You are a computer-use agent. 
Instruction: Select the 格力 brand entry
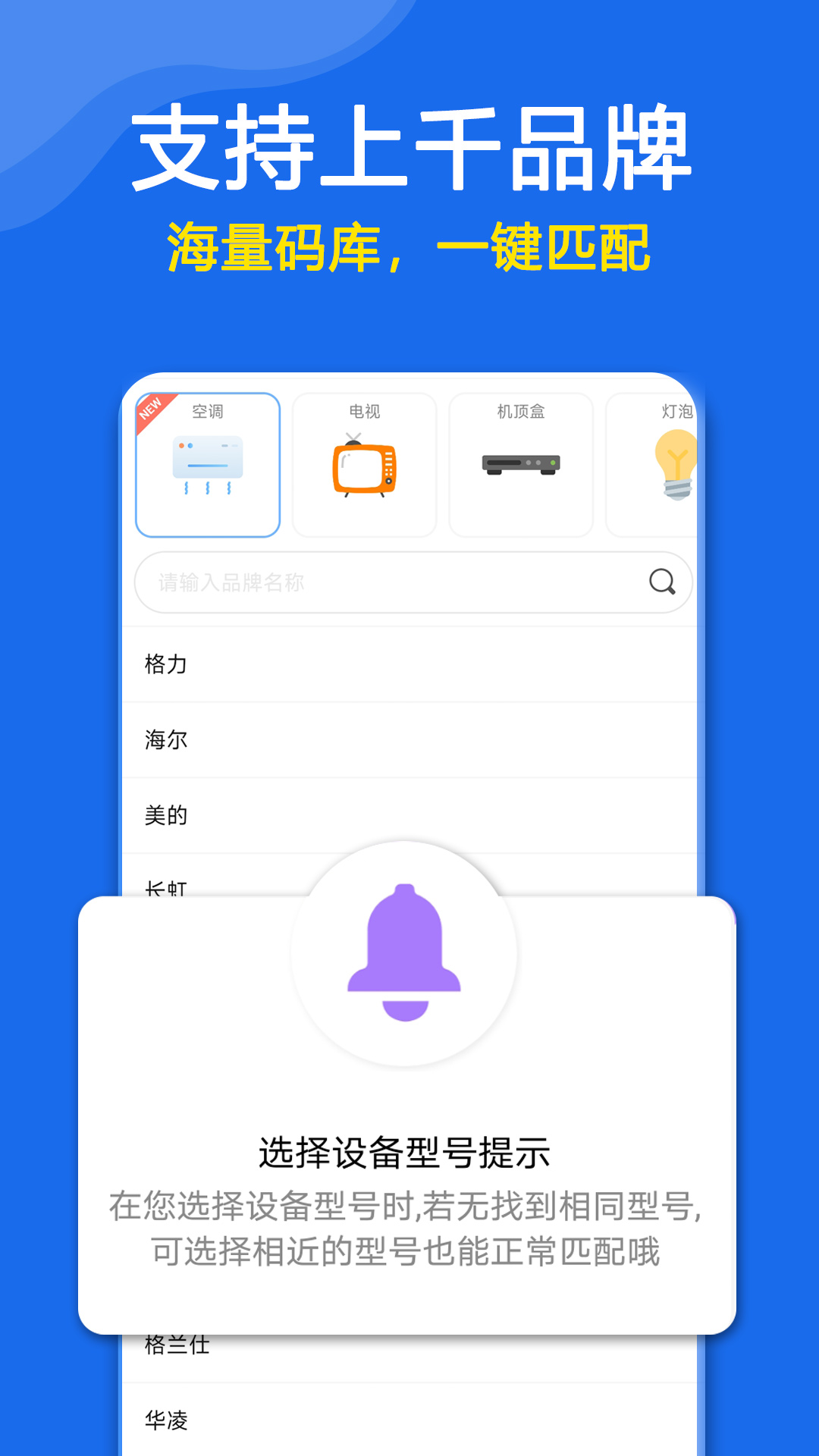click(x=165, y=665)
